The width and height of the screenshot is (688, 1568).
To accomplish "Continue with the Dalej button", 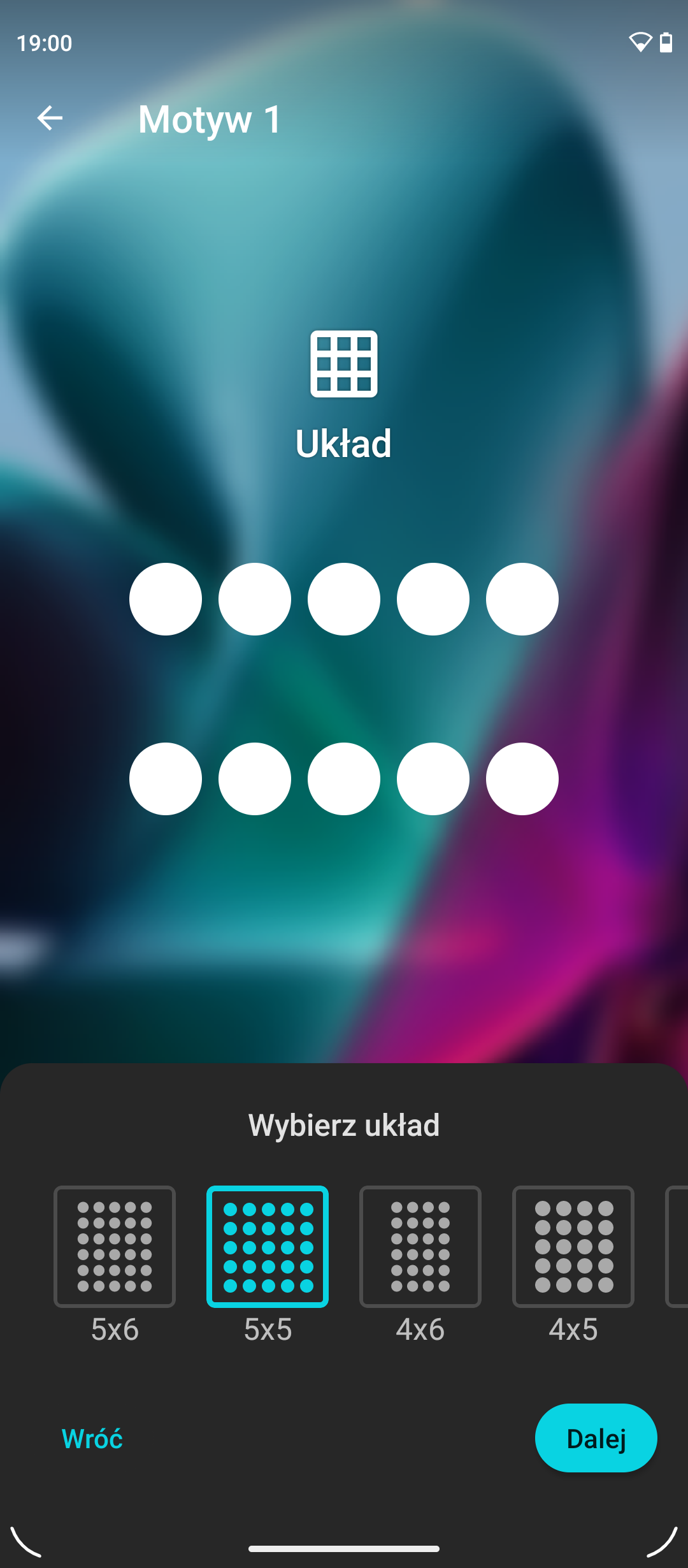I will pos(596,1438).
